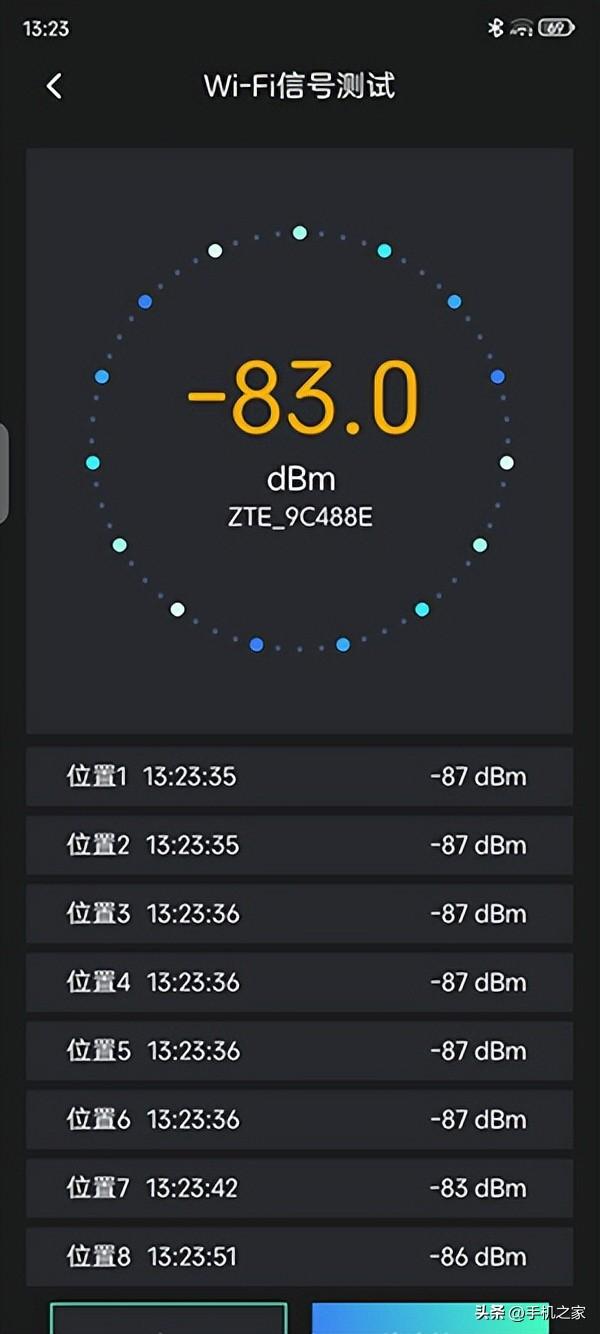
Task: Tap the outlined button at the bottom left
Action: (169, 1318)
